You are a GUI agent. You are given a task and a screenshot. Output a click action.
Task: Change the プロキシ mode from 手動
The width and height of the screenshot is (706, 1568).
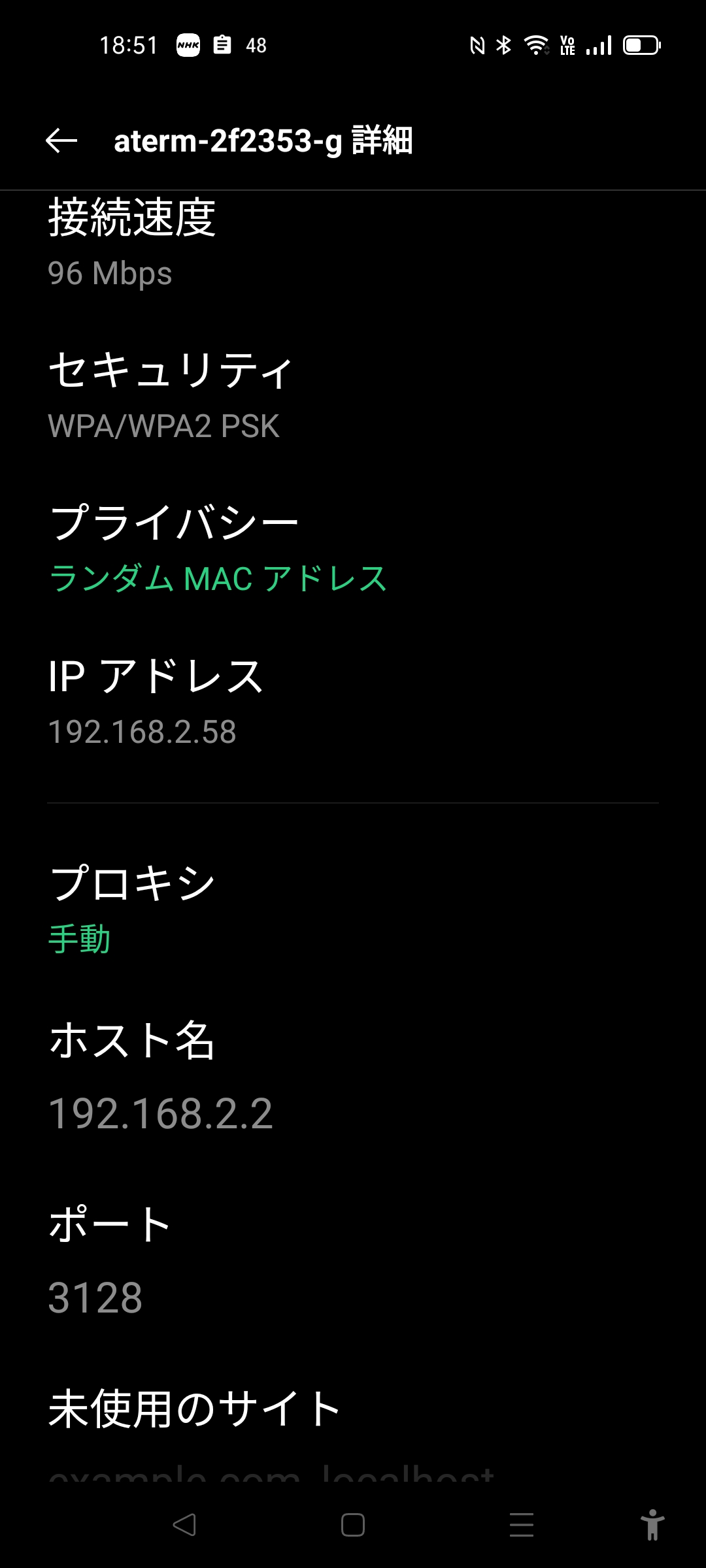coord(131,909)
